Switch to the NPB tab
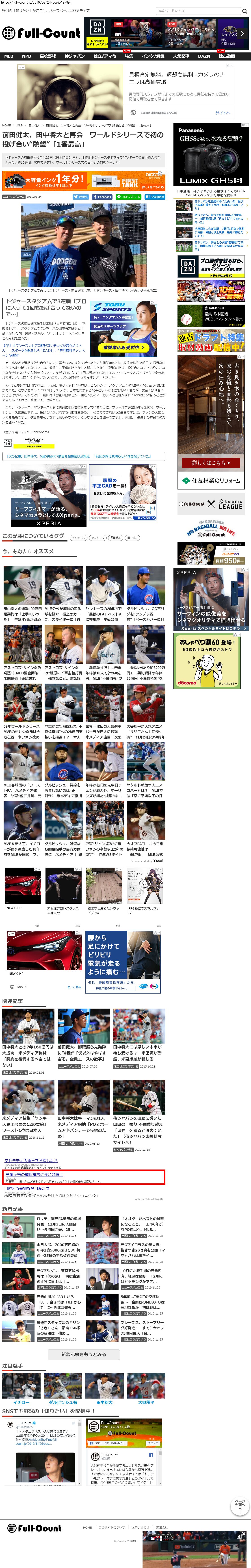251x1568 pixels. click(x=26, y=56)
